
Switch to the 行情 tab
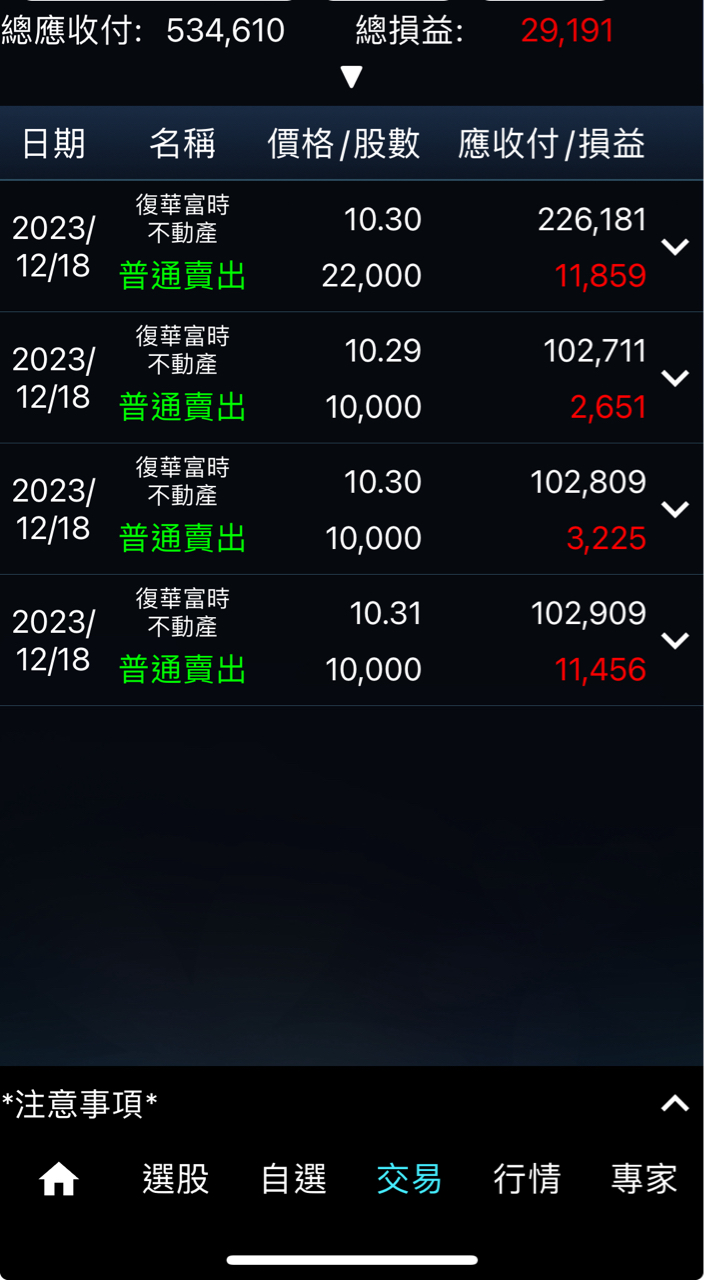527,1180
